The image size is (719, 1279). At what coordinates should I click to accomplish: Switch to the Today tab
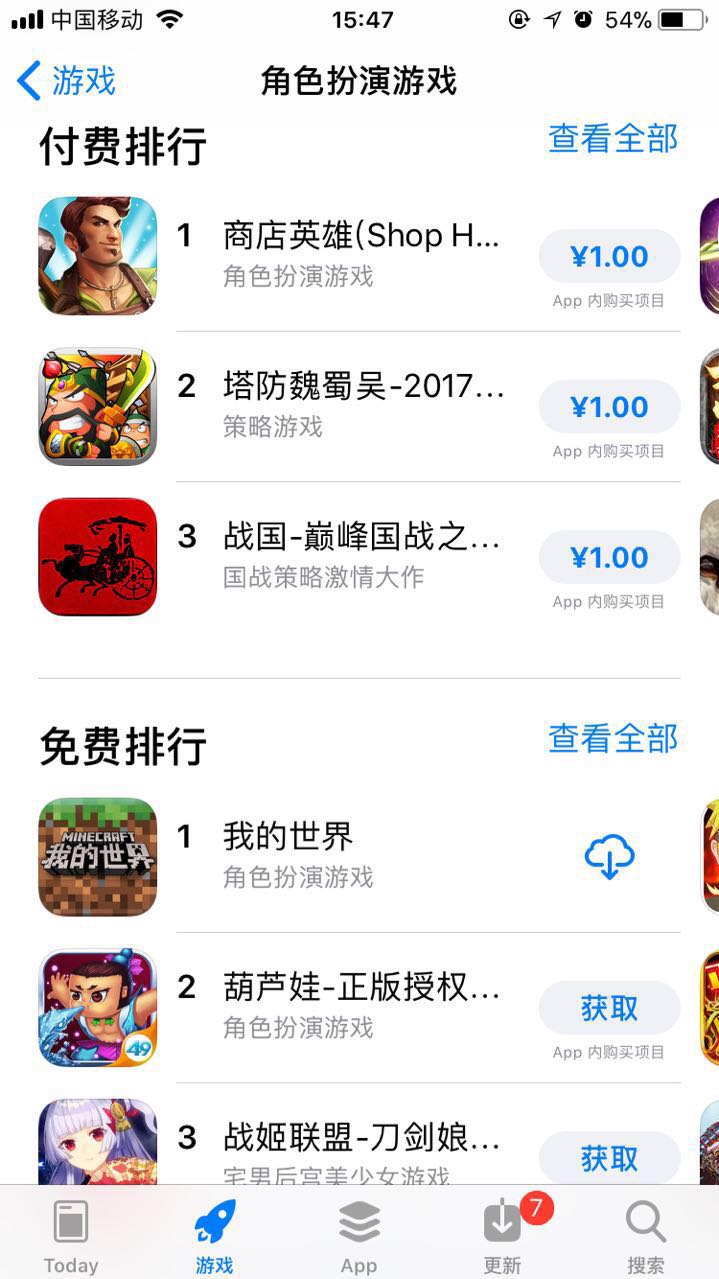click(x=71, y=1236)
